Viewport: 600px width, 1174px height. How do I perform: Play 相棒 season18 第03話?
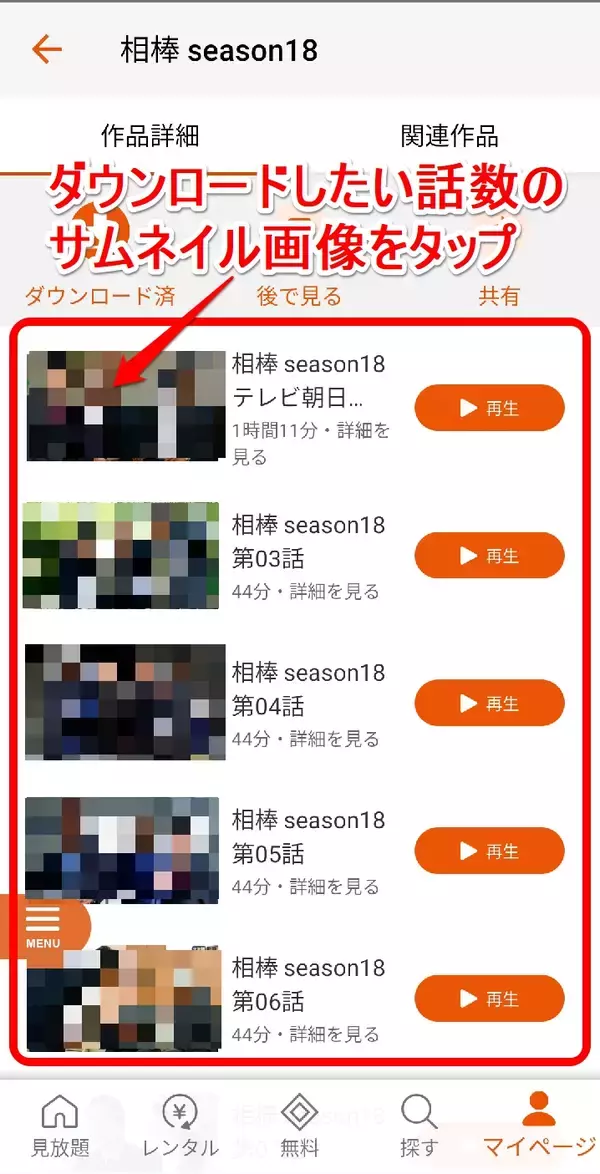tap(489, 555)
